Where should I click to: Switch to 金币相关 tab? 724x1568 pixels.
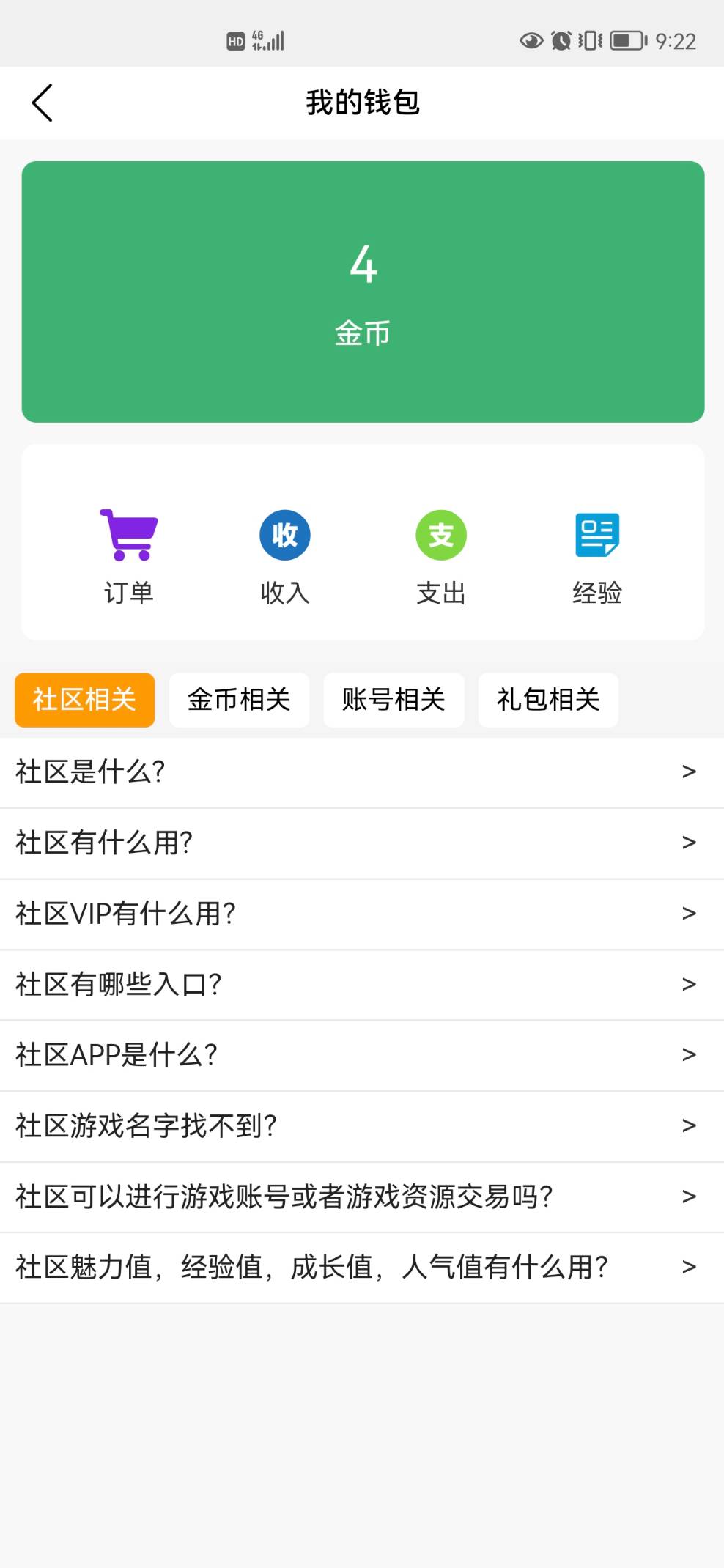coord(240,700)
